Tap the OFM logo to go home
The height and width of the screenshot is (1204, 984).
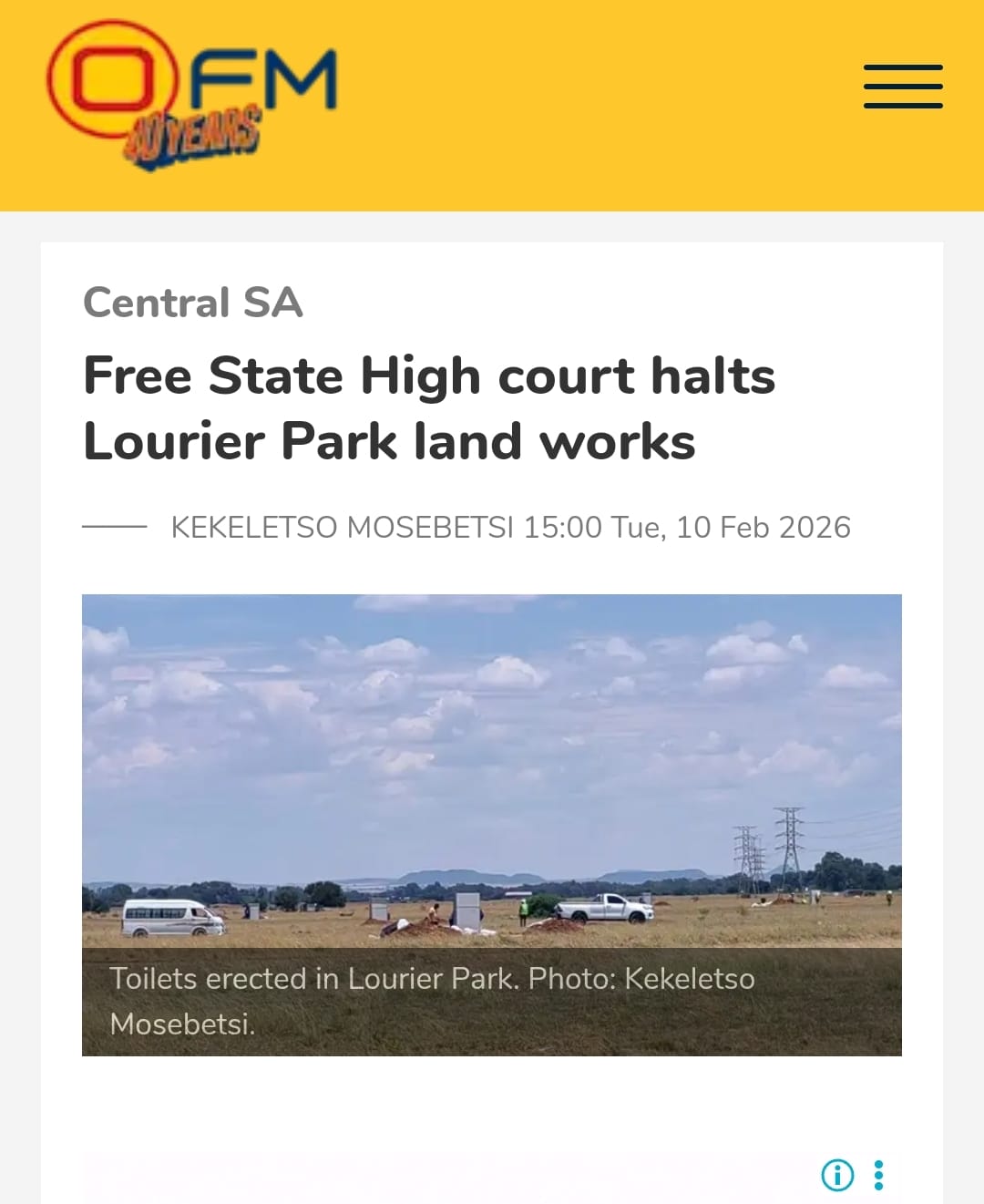click(192, 95)
